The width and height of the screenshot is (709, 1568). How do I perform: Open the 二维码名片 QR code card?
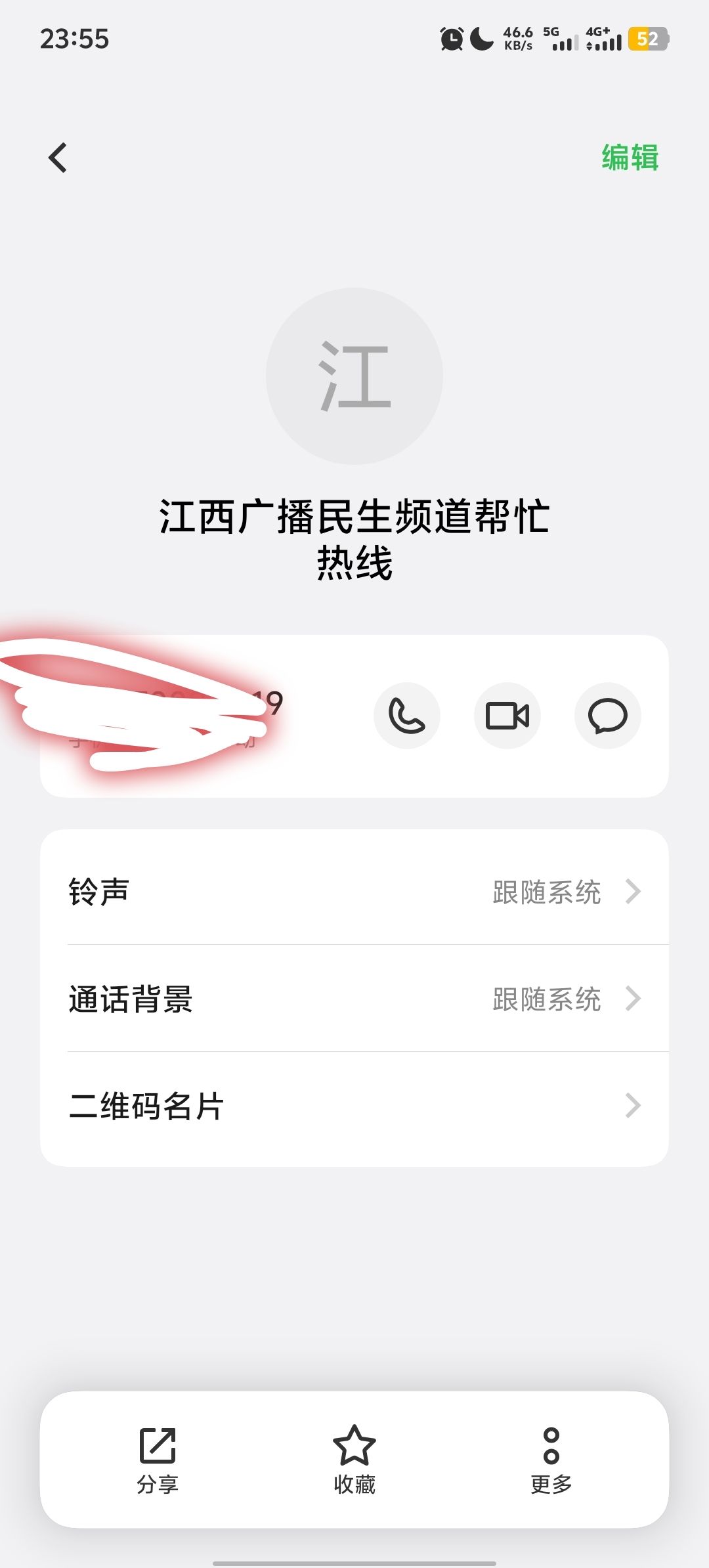[354, 1106]
